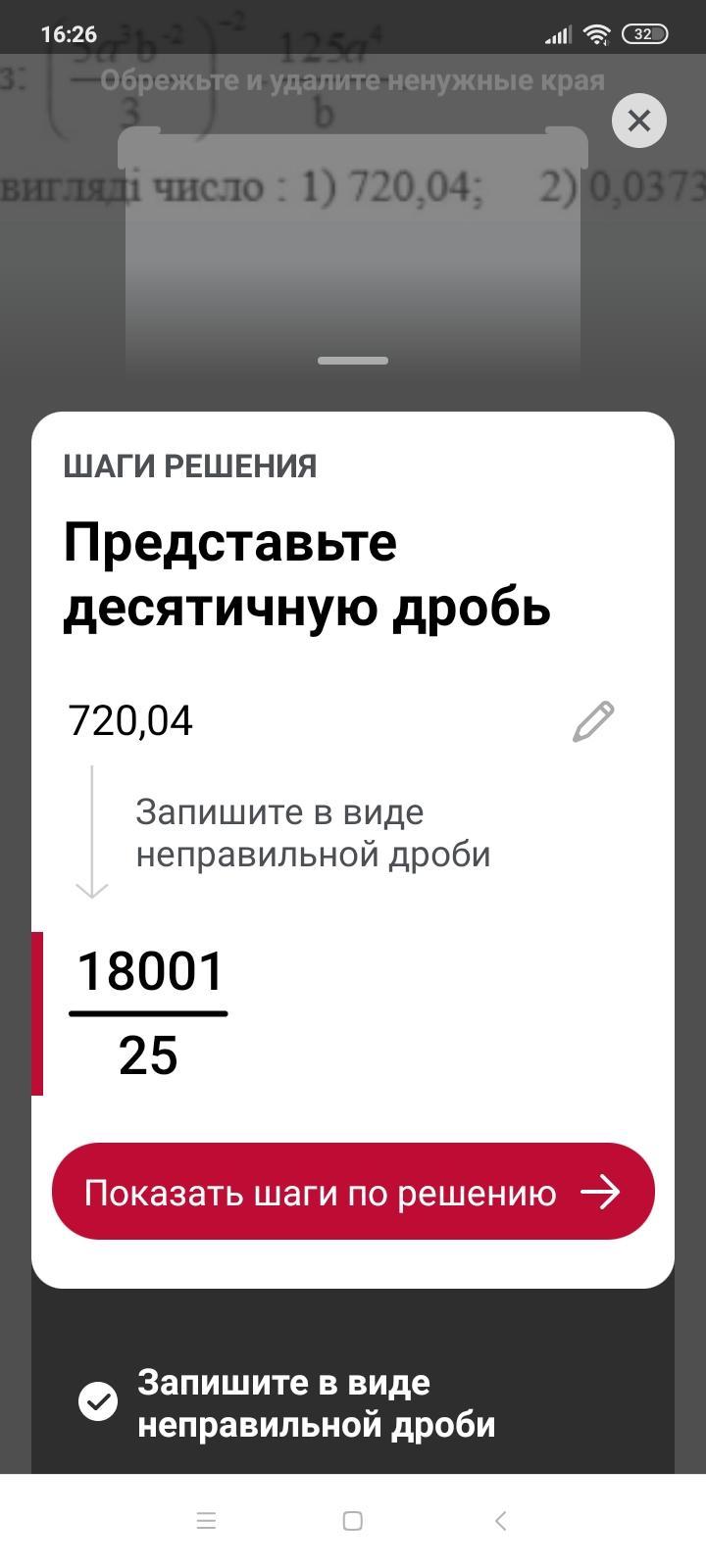Tap the sheet drag handle
The image size is (706, 1568).
353,361
